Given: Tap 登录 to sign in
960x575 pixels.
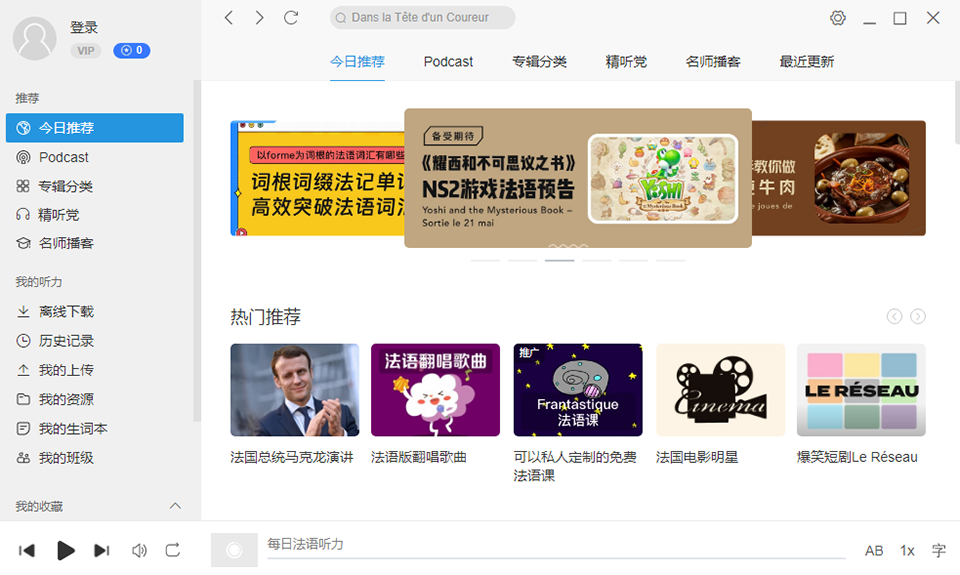Looking at the screenshot, I should coord(84,28).
